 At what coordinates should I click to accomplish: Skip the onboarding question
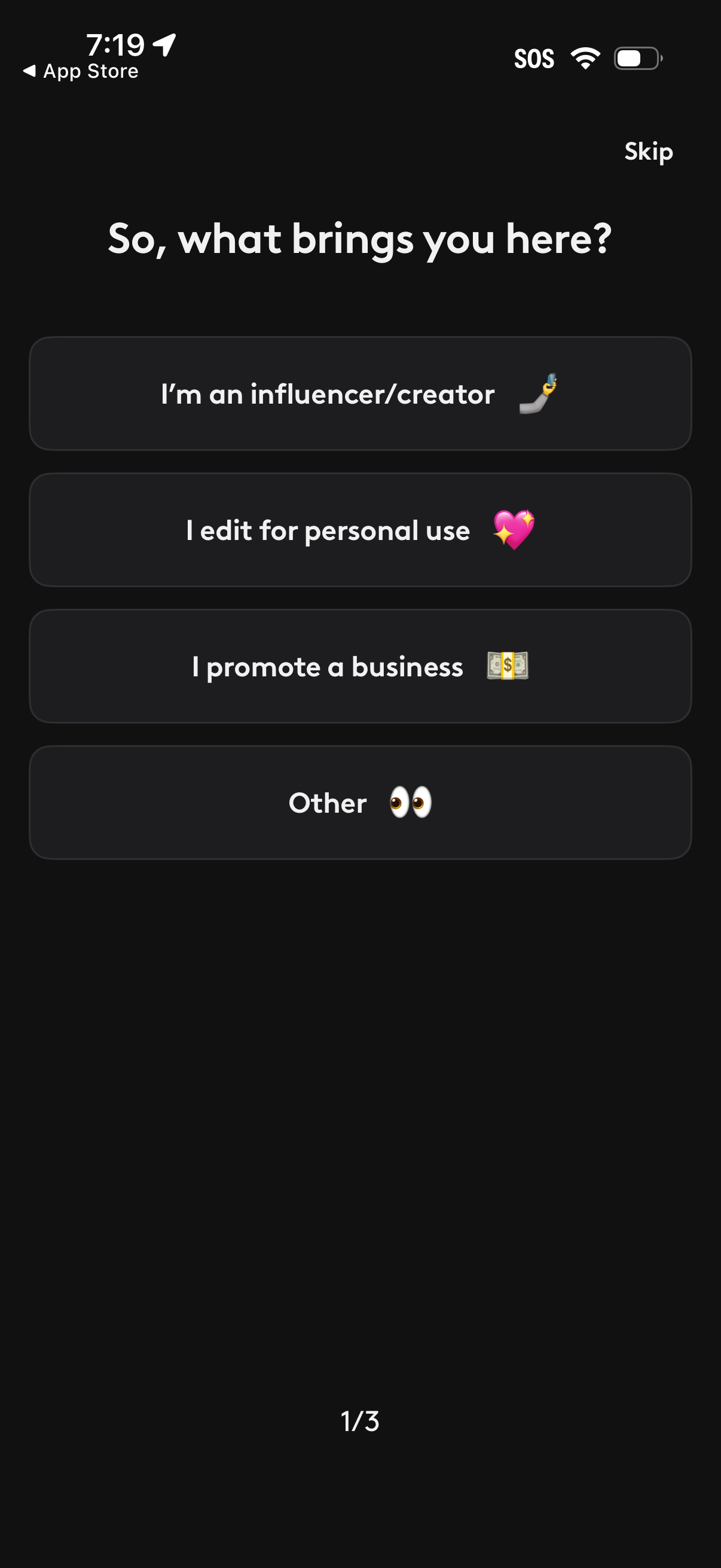(x=648, y=151)
